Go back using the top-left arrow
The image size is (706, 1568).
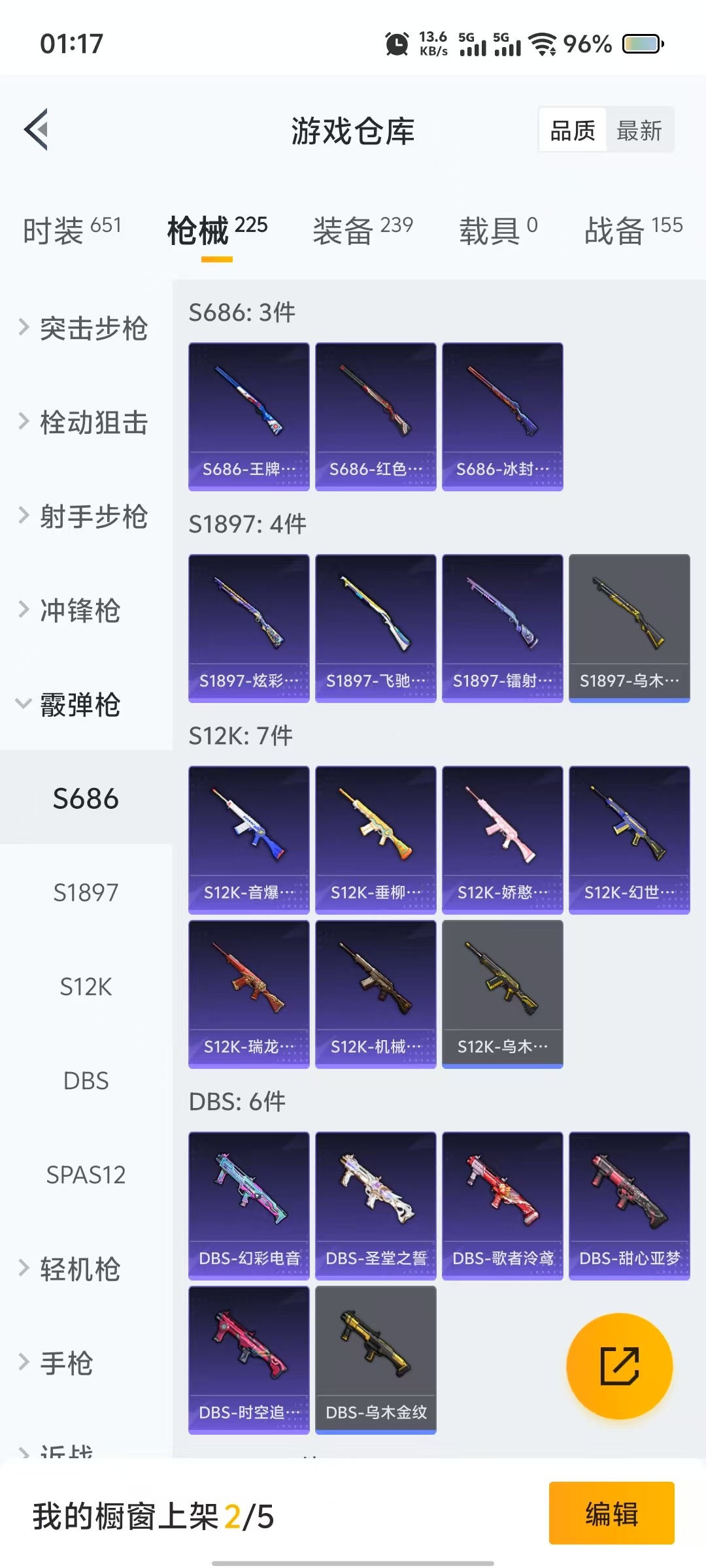click(37, 129)
